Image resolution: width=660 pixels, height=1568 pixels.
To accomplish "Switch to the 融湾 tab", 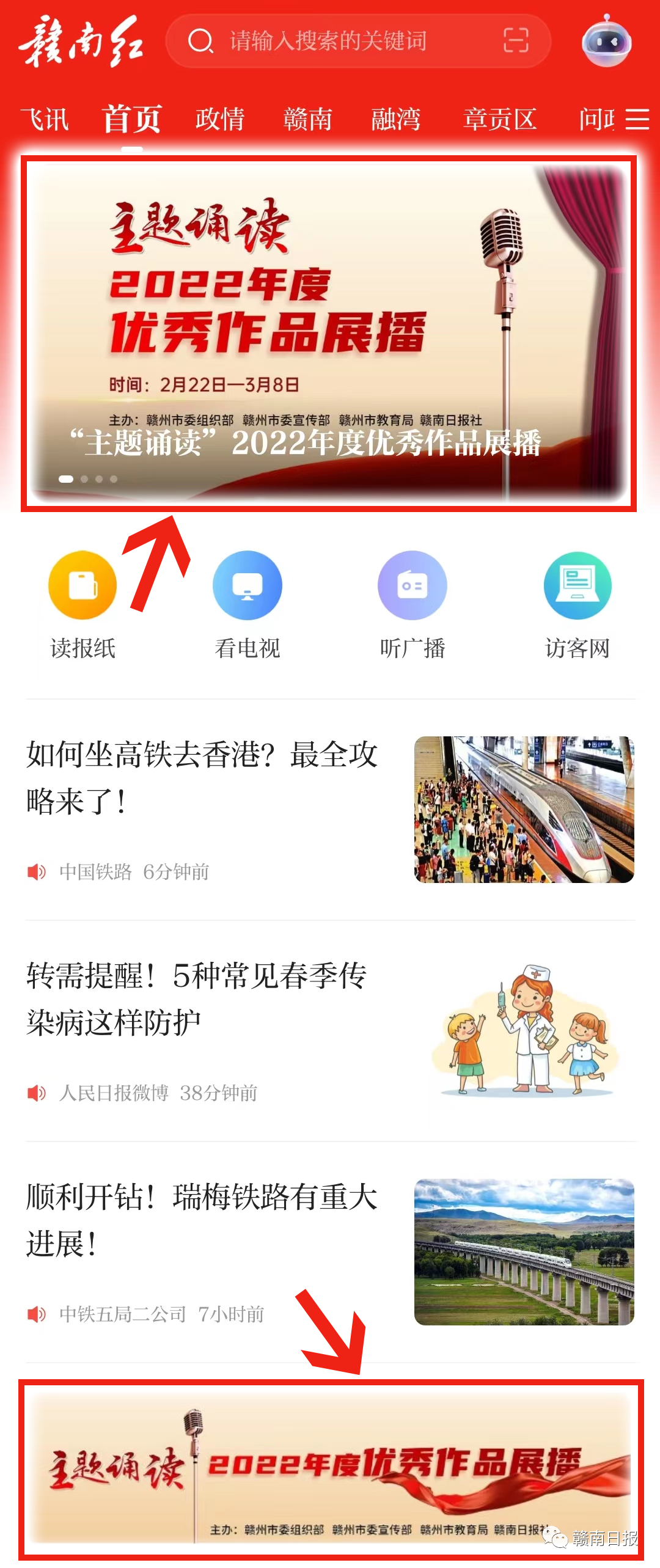I will click(395, 119).
